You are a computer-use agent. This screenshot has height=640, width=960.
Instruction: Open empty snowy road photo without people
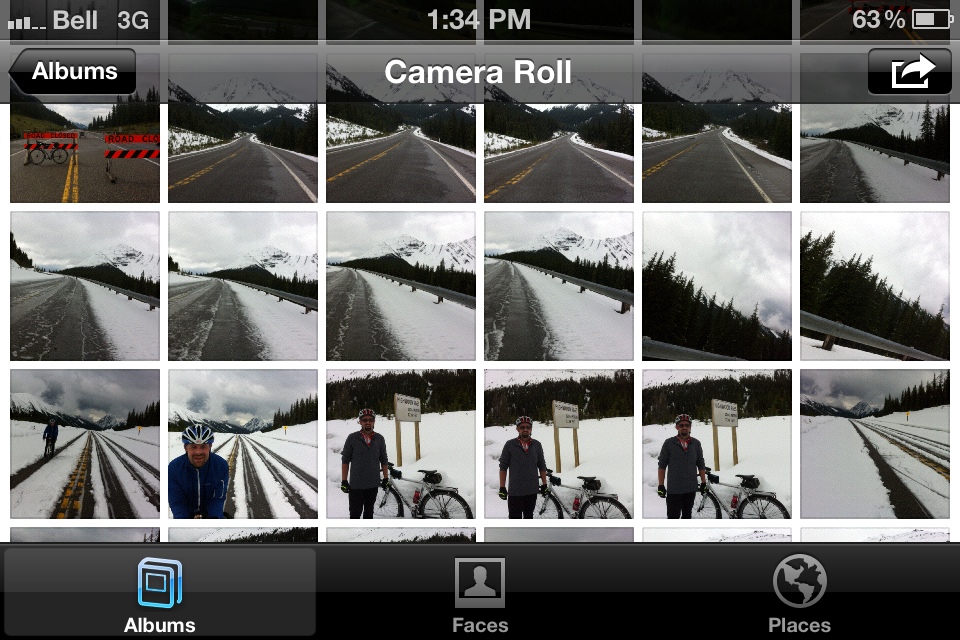coord(875,444)
